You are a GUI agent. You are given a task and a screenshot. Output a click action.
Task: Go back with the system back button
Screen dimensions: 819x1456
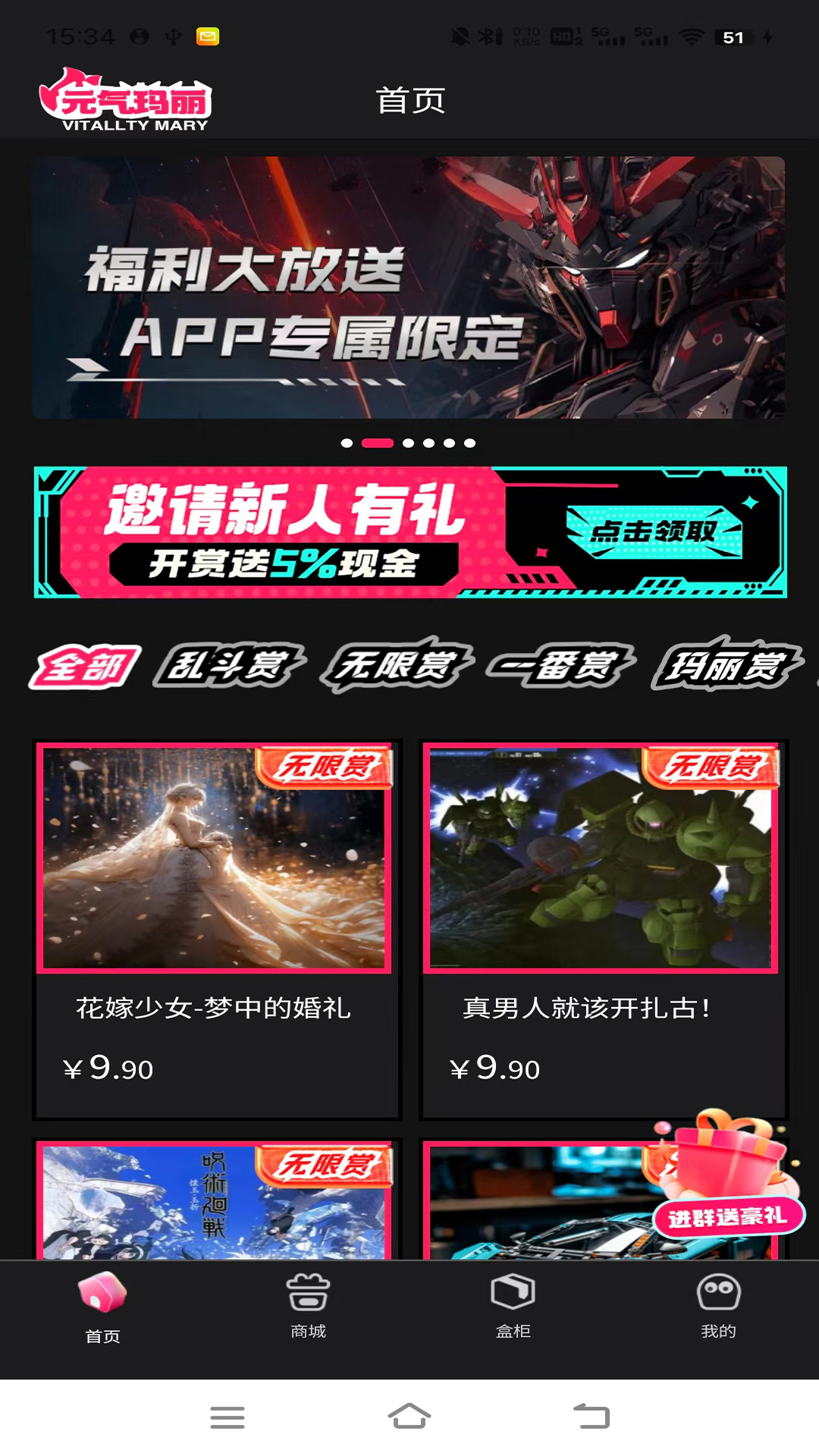click(x=591, y=1416)
